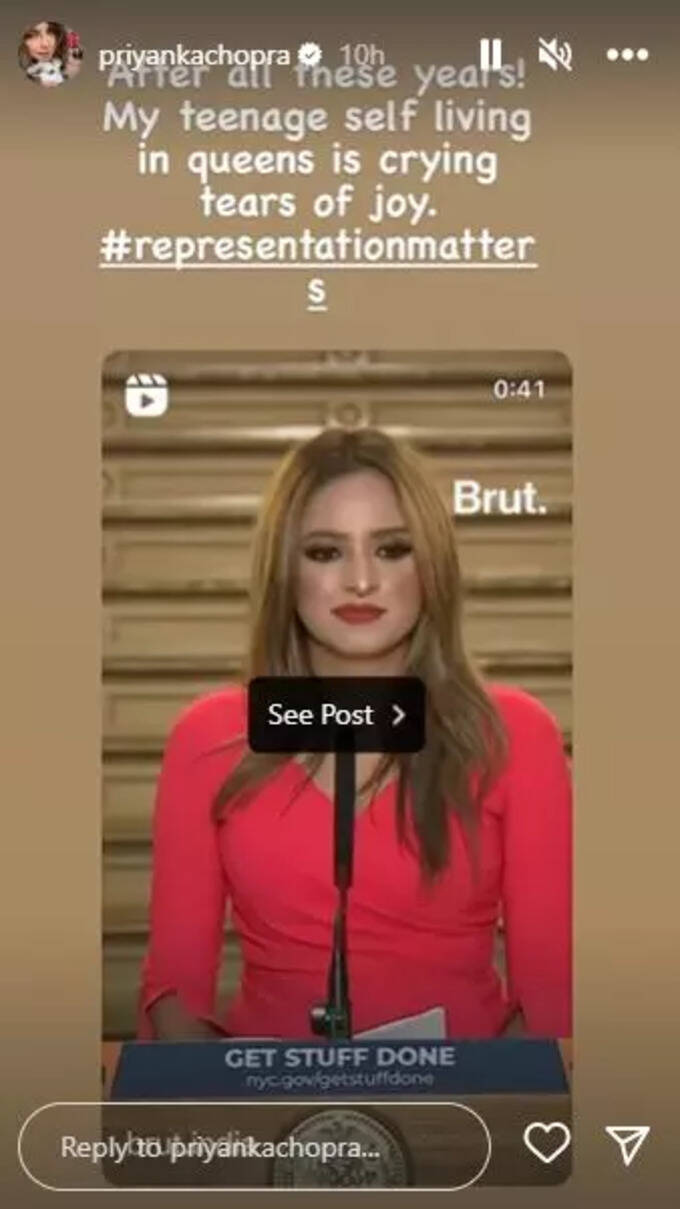Open the #representationmatters hashtag
The image size is (680, 1209).
pyautogui.click(x=318, y=248)
